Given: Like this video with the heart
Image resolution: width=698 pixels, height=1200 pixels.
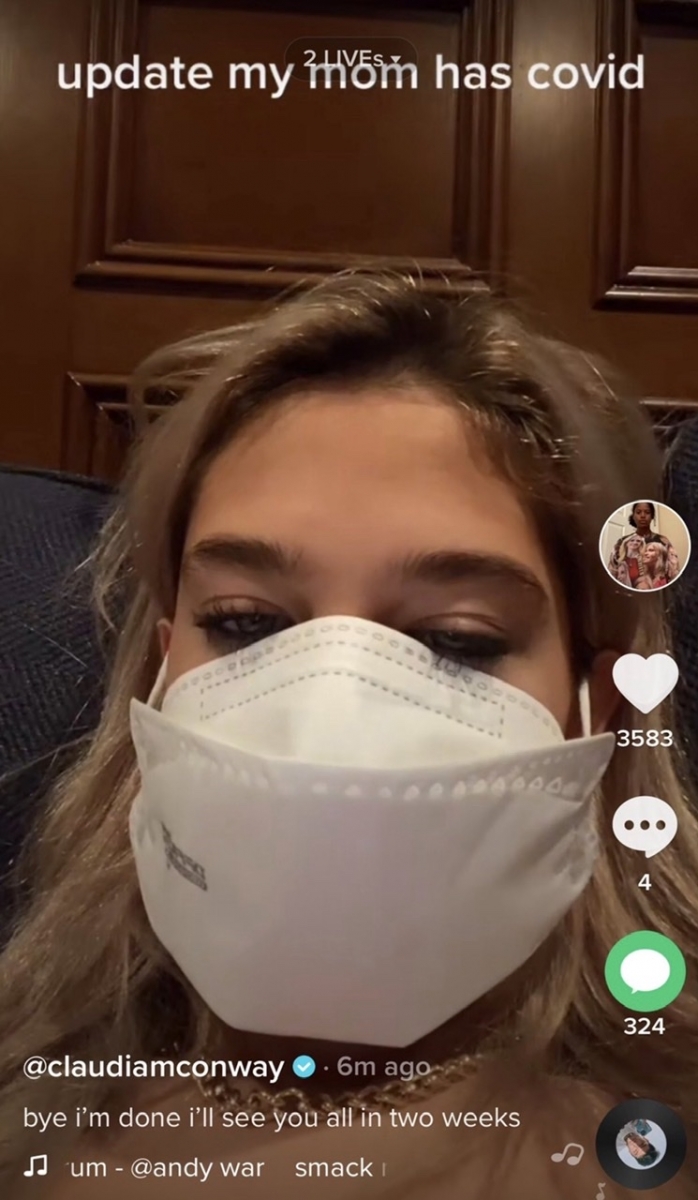Looking at the screenshot, I should pos(645,682).
